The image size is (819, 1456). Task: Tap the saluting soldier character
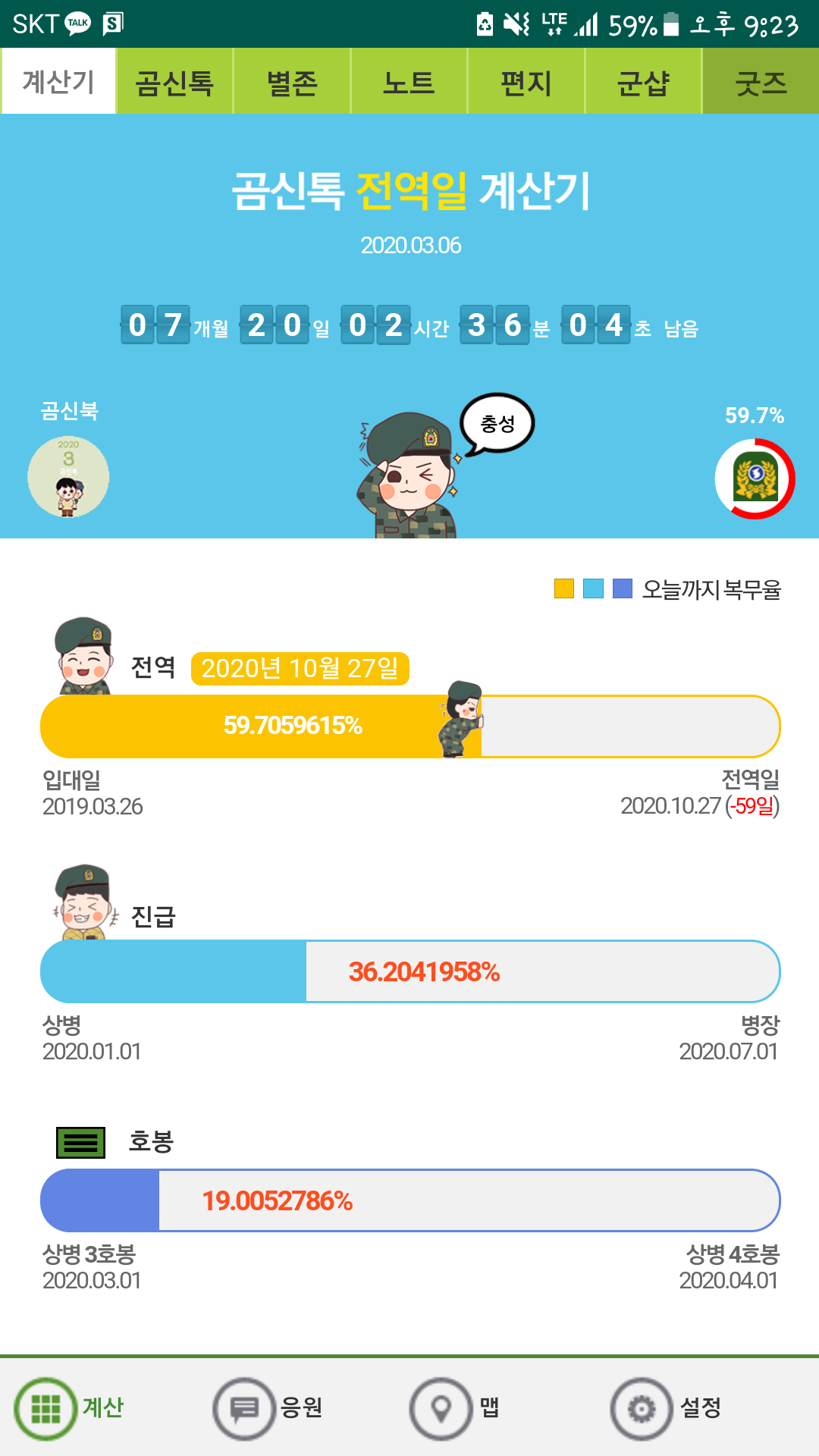point(409,475)
